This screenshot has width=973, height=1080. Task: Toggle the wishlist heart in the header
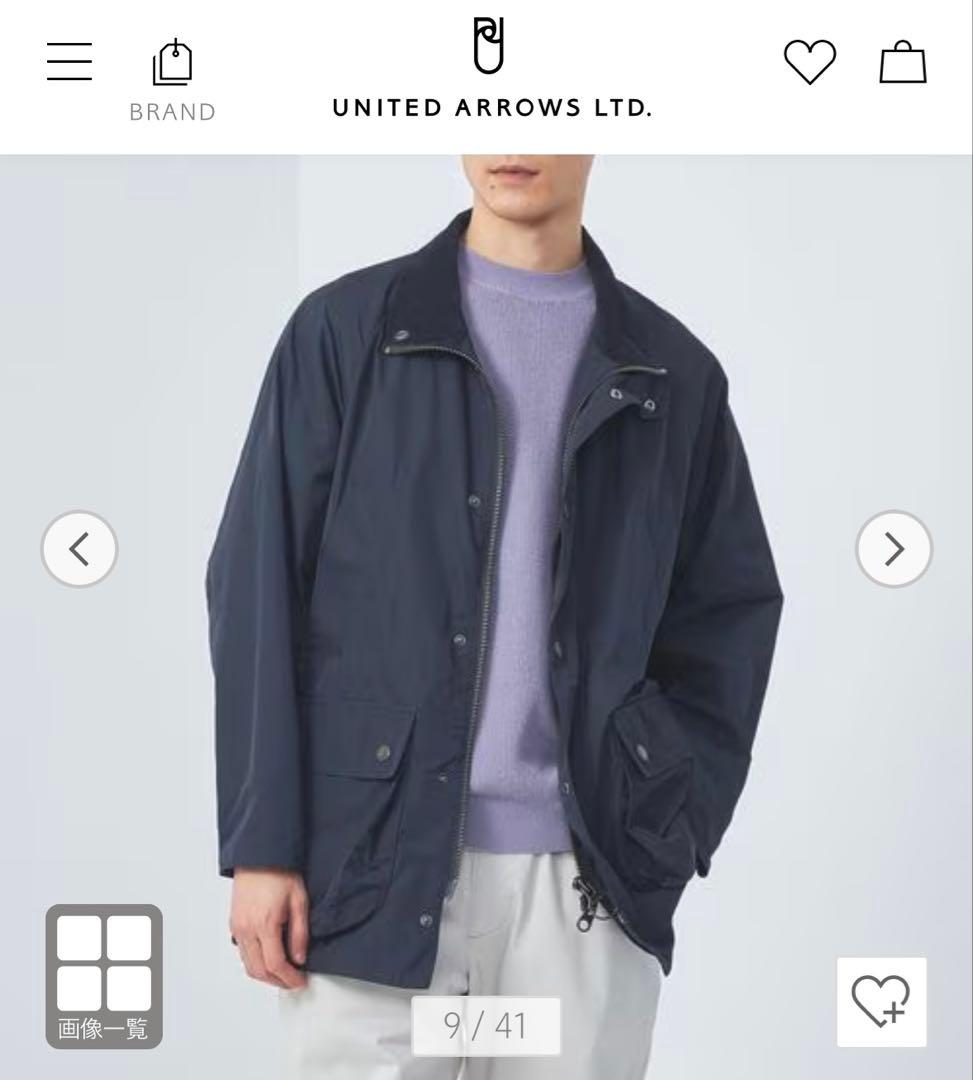[810, 60]
